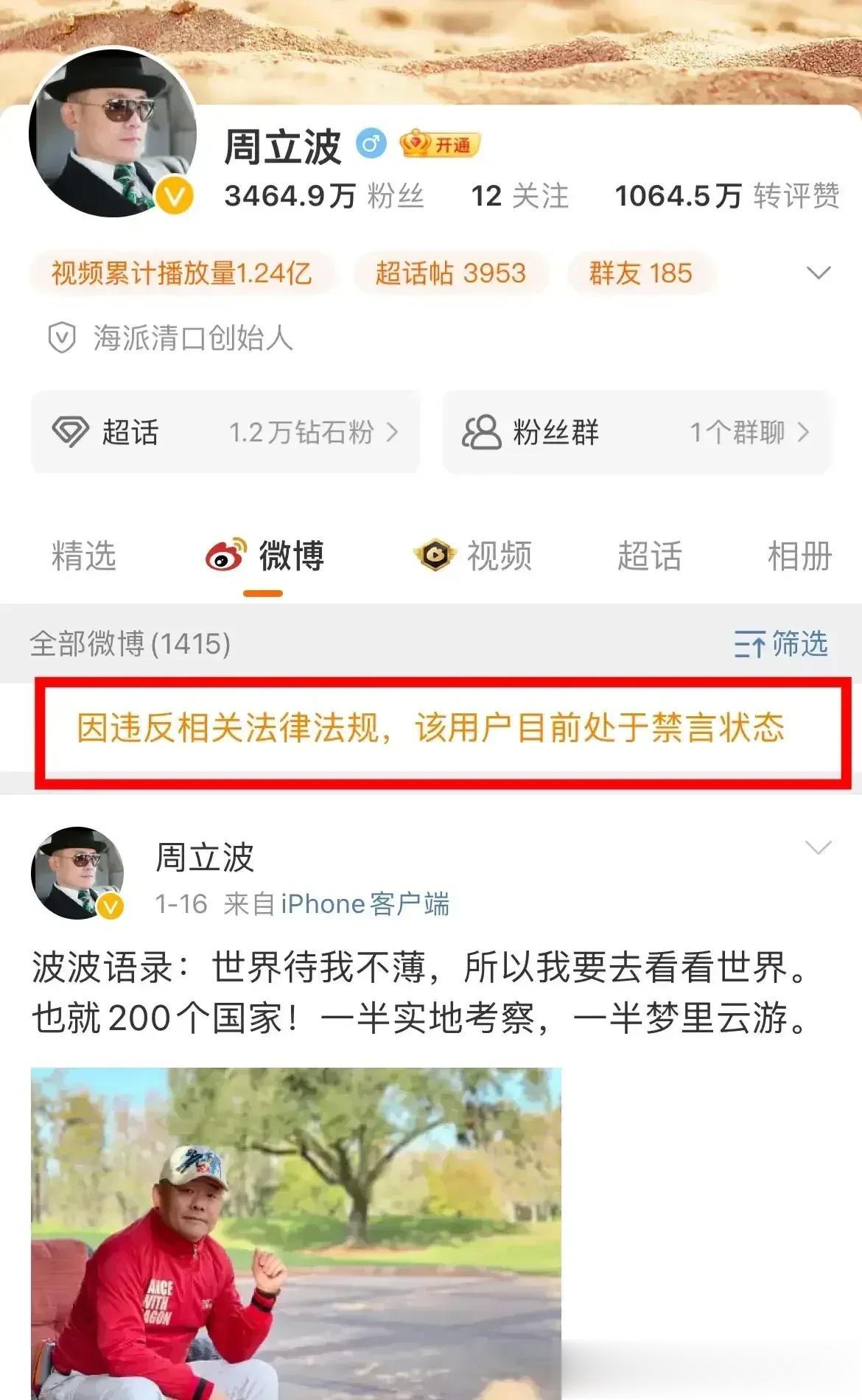Open 超话 1.2万钻石粉 card
This screenshot has height=1400, width=862.
225,432
